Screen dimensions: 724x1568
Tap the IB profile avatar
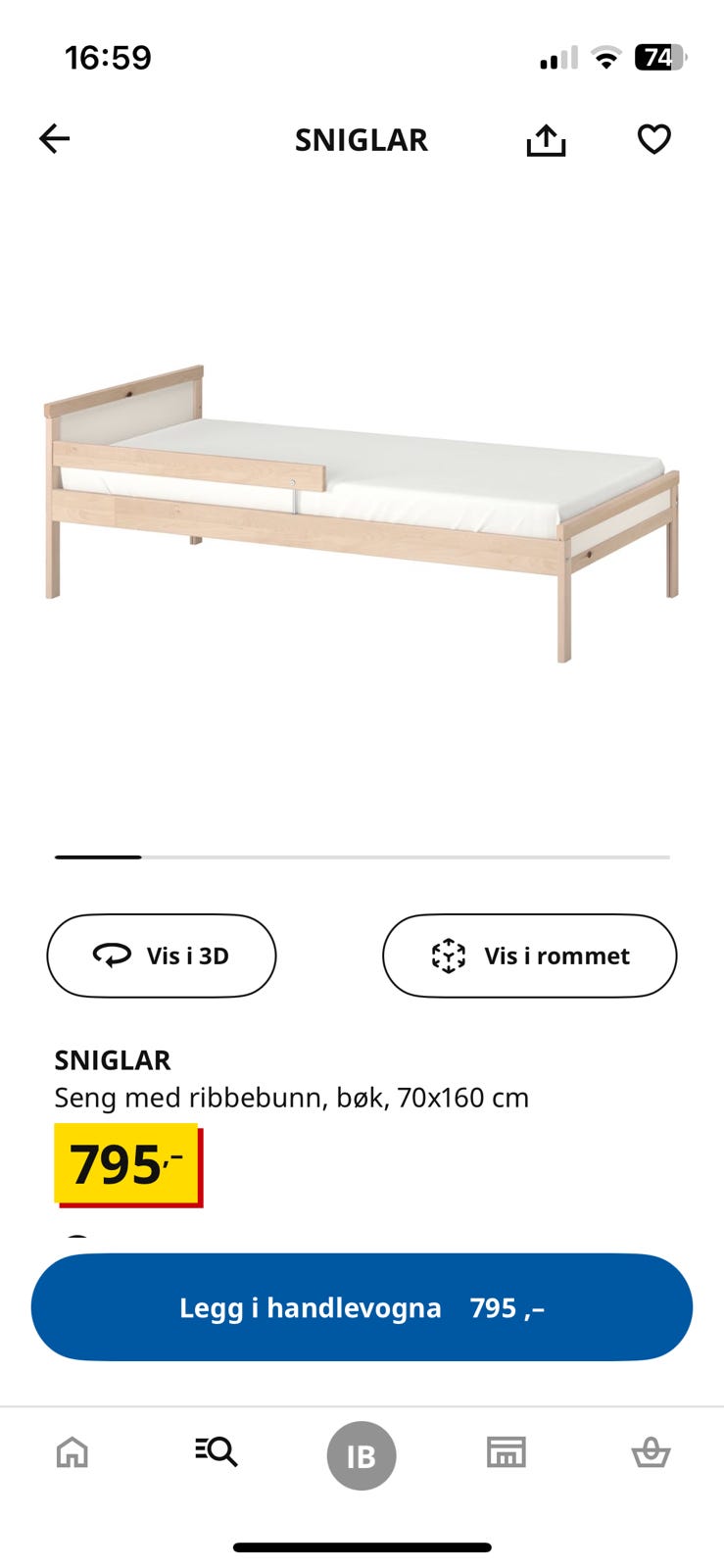pos(362,1454)
